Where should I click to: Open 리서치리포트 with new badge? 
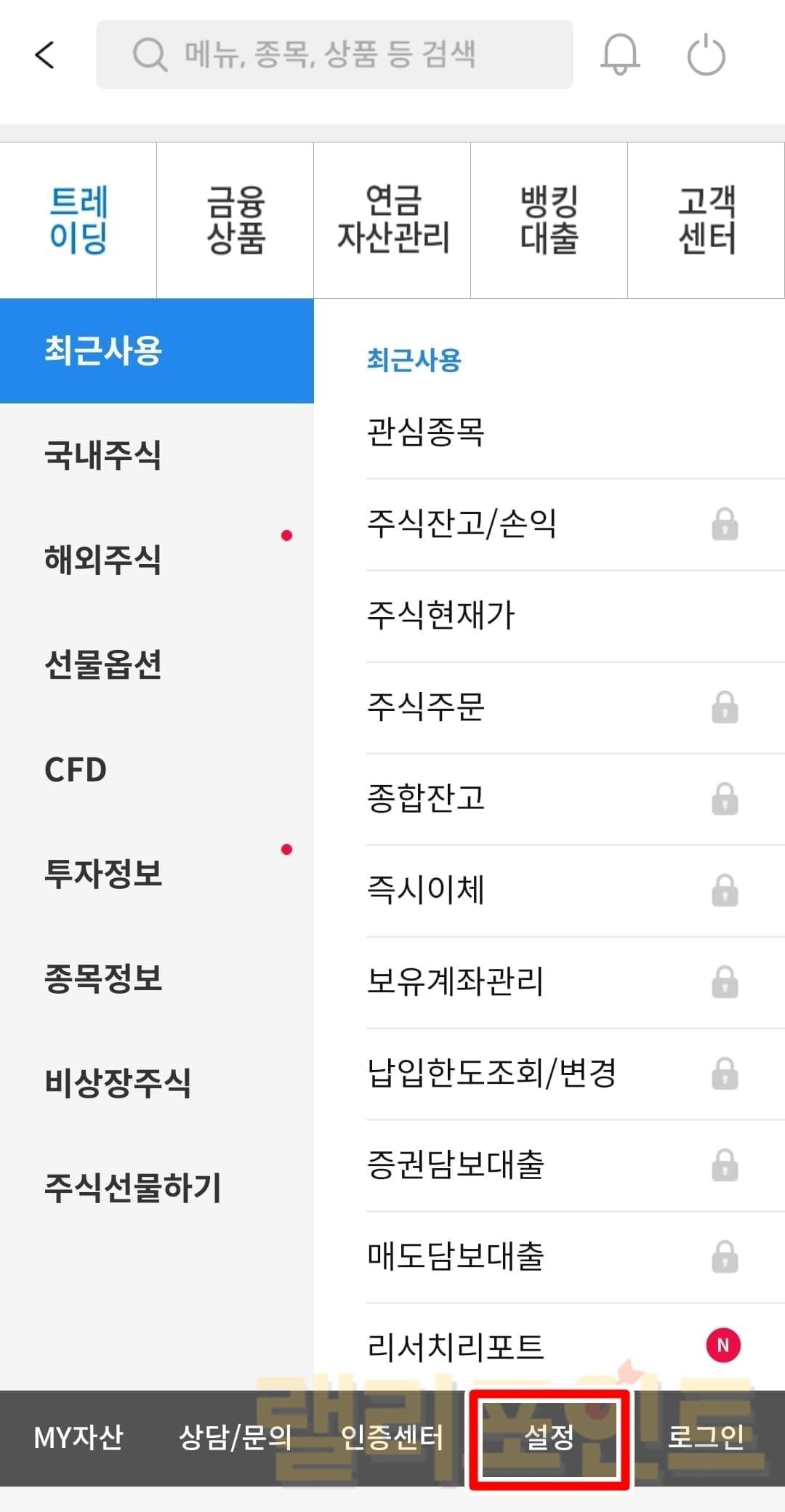456,1347
